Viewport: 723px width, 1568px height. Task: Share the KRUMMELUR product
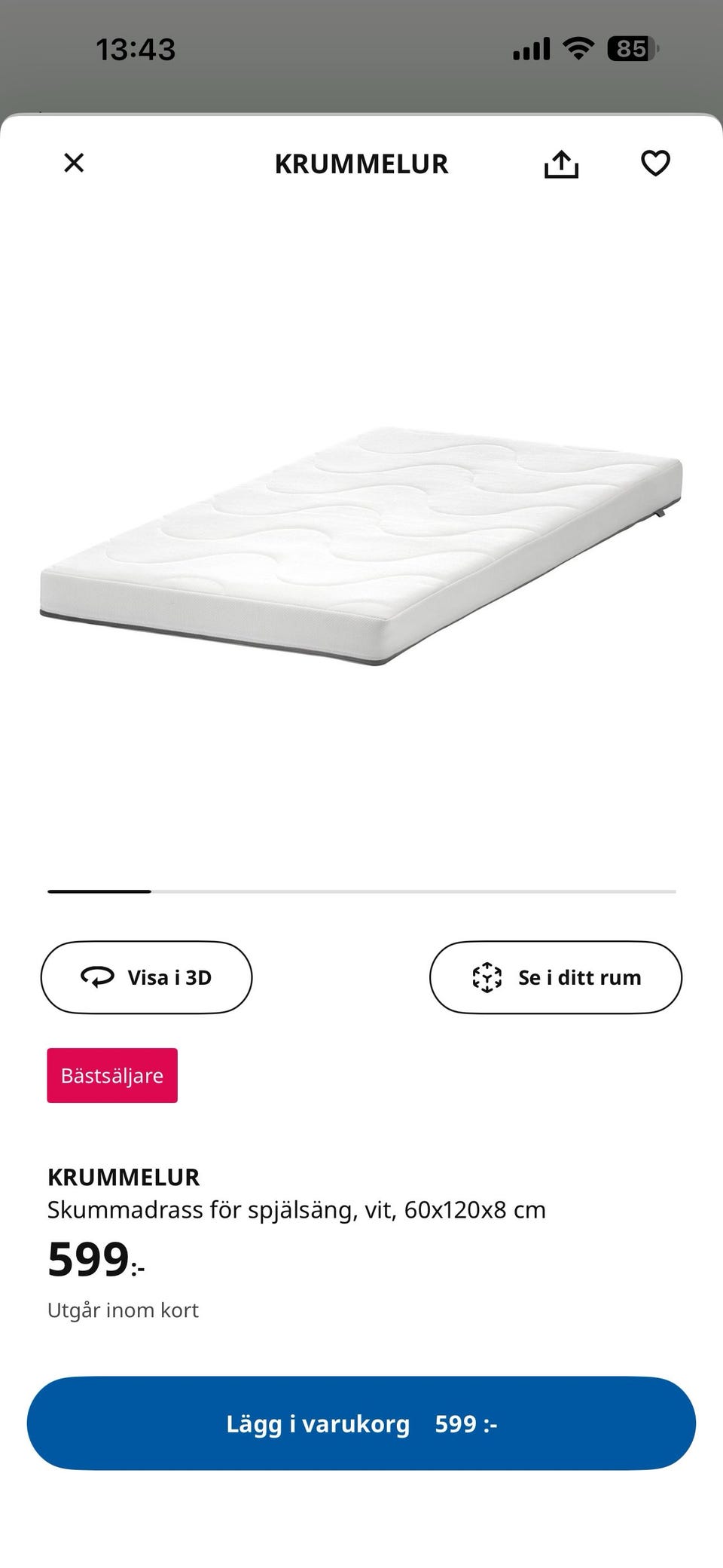561,164
